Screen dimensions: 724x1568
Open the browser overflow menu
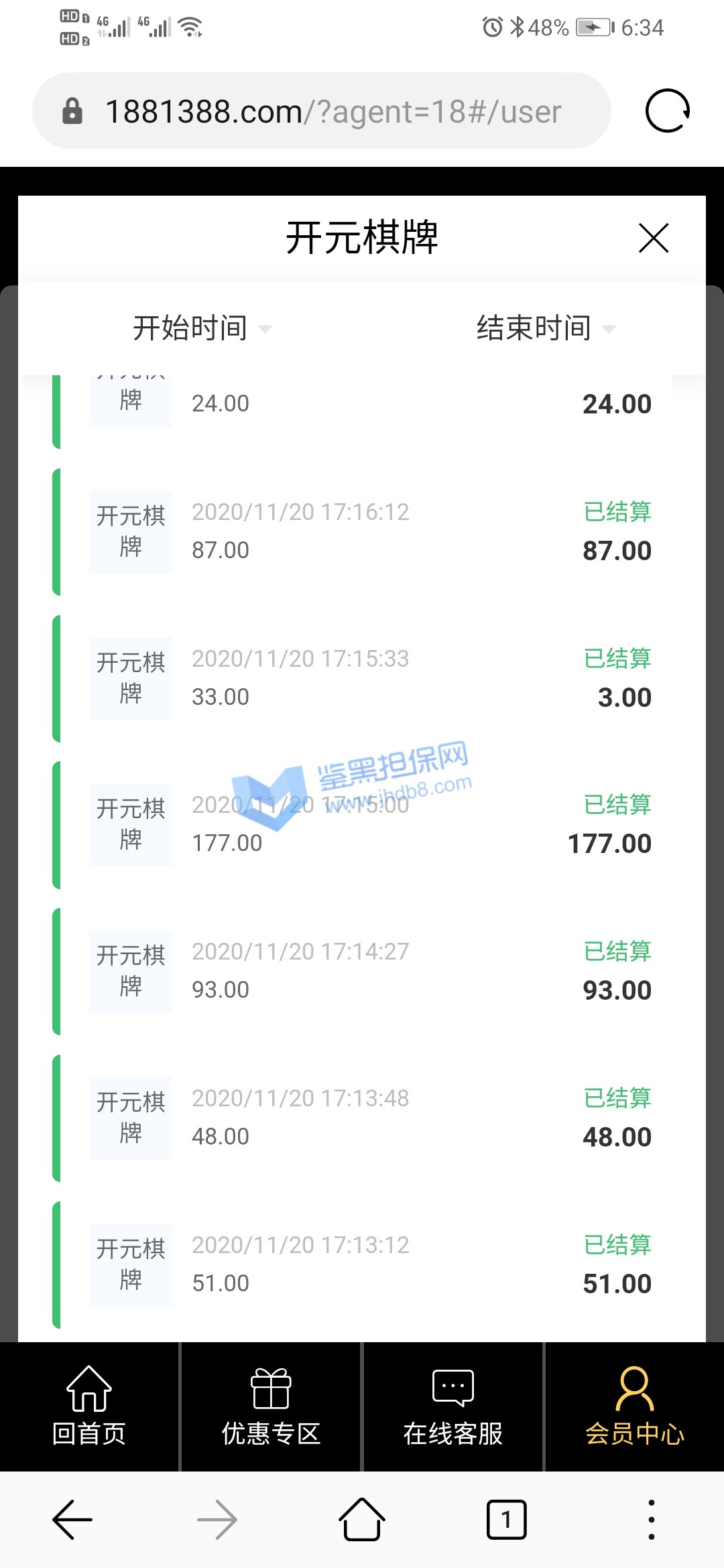pyautogui.click(x=651, y=1520)
